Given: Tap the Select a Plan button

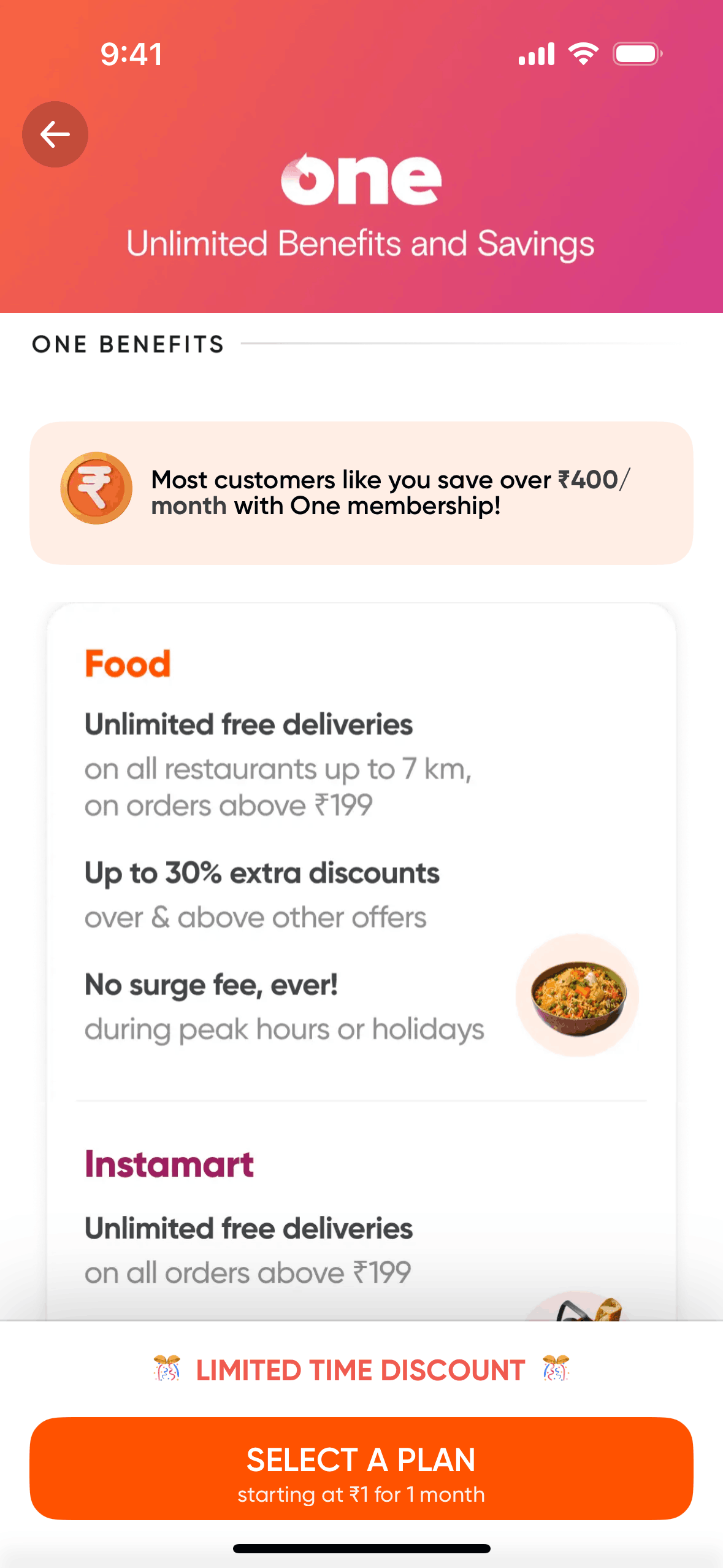Looking at the screenshot, I should click(361, 1469).
